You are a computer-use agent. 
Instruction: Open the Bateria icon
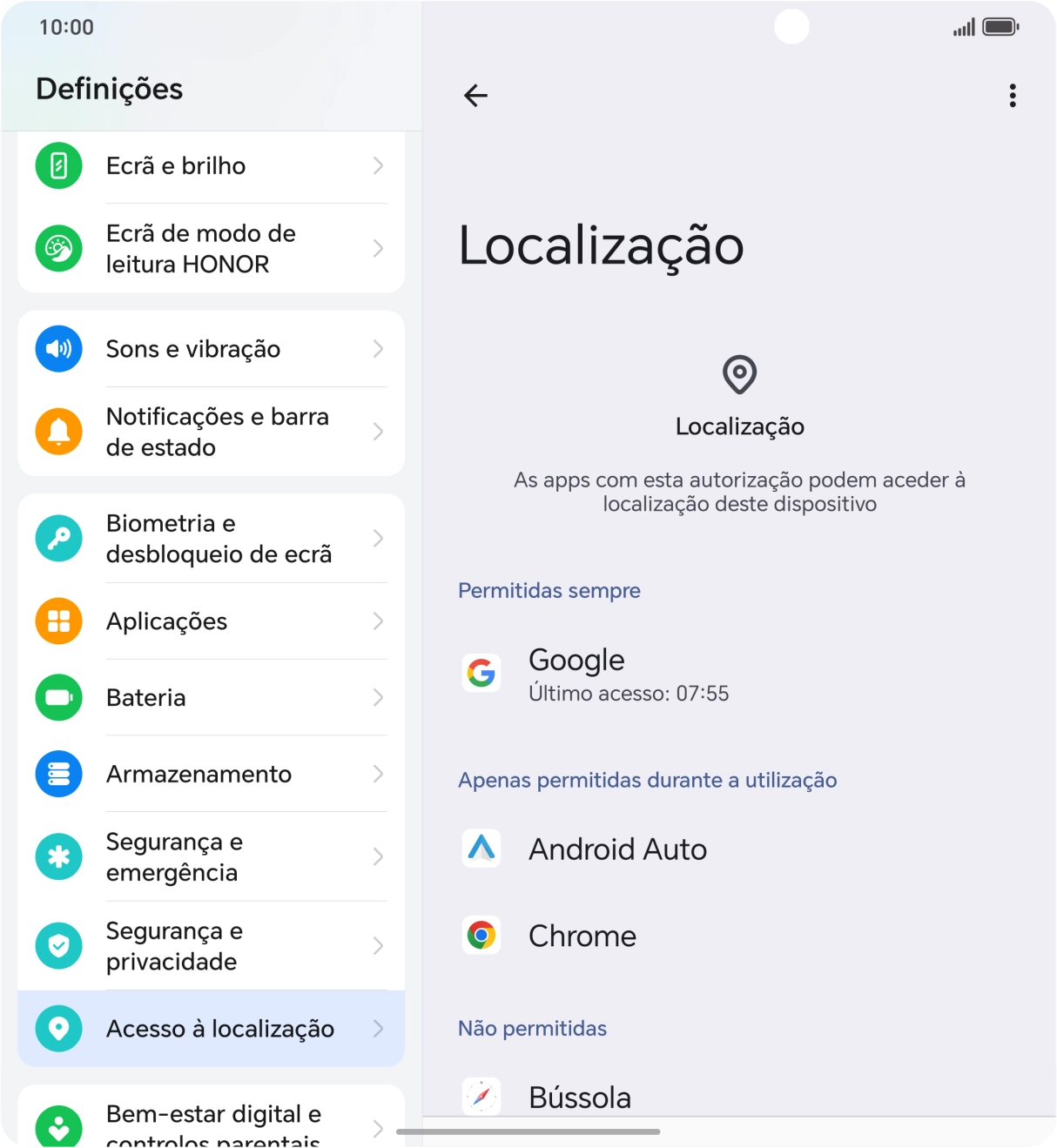tap(57, 697)
